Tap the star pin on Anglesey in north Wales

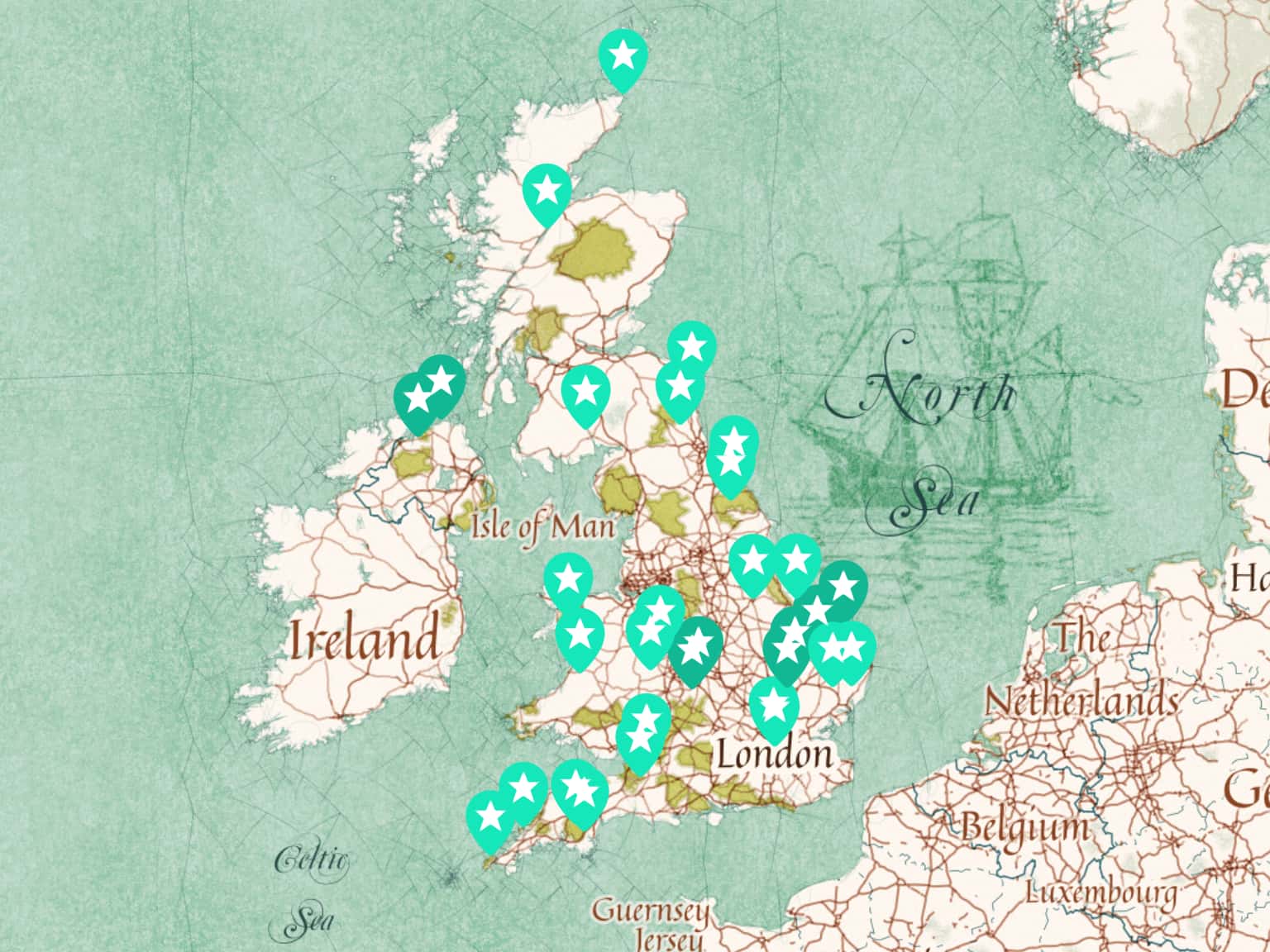568,580
